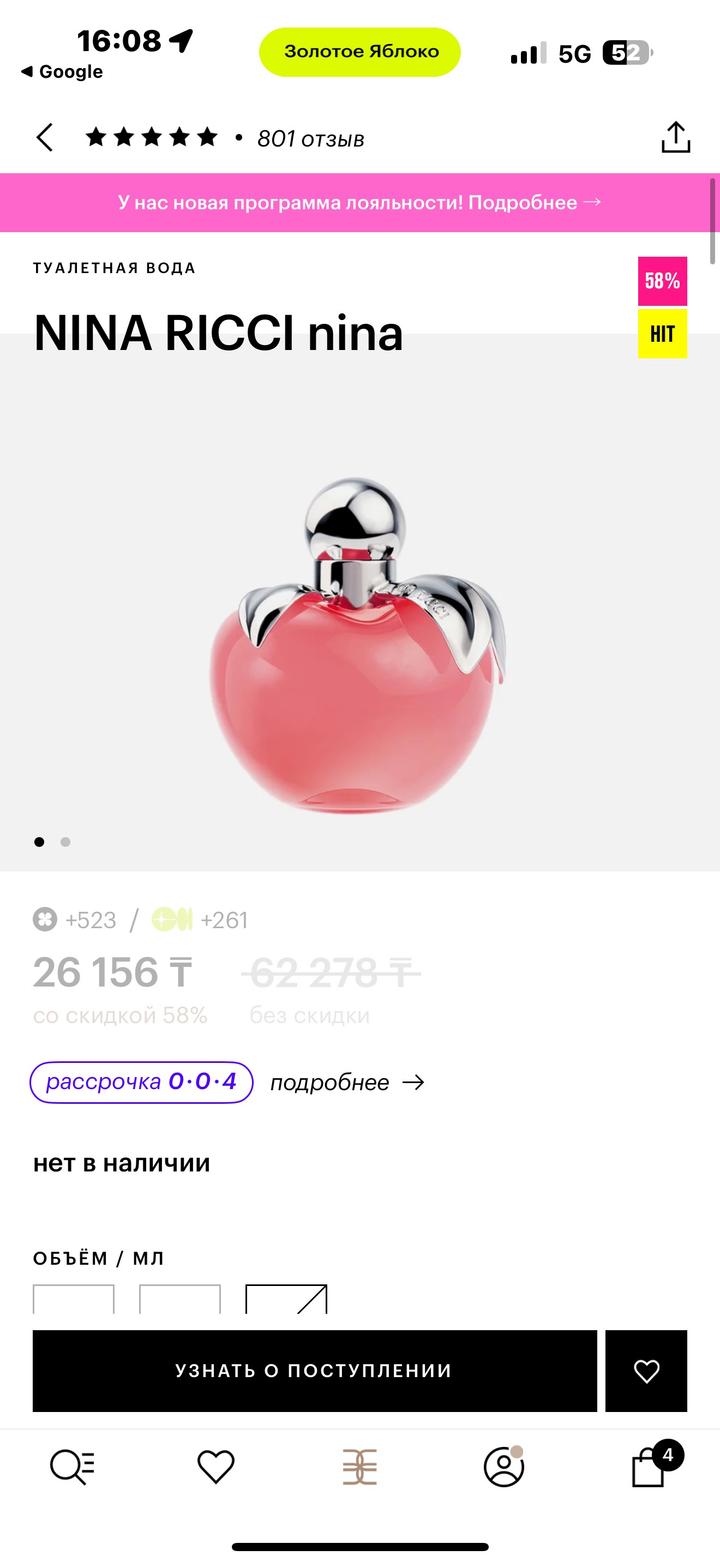Viewport: 720px width, 1564px height.
Task: Expand Подробнее in the loyalty program banner
Action: tap(545, 202)
